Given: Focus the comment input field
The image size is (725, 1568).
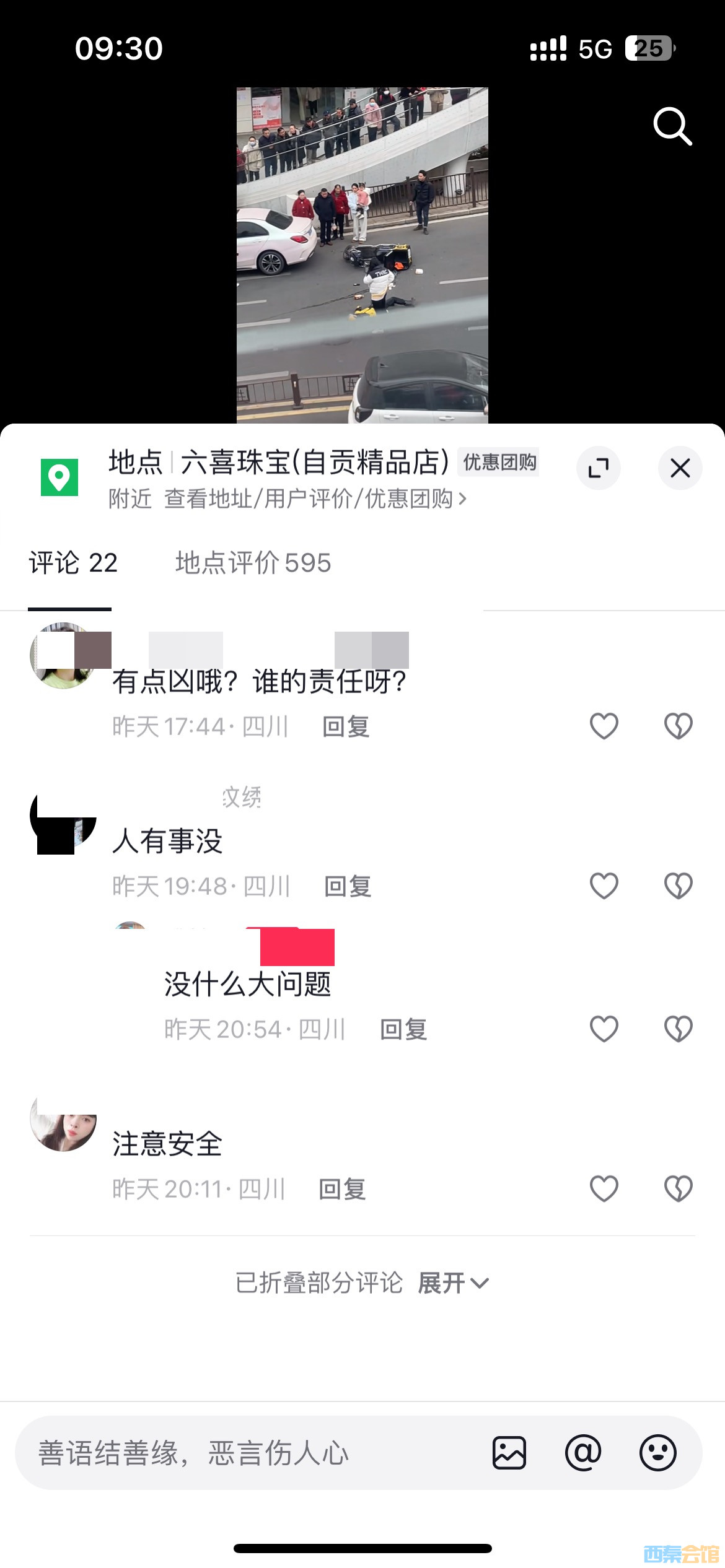Looking at the screenshot, I should 248,1453.
